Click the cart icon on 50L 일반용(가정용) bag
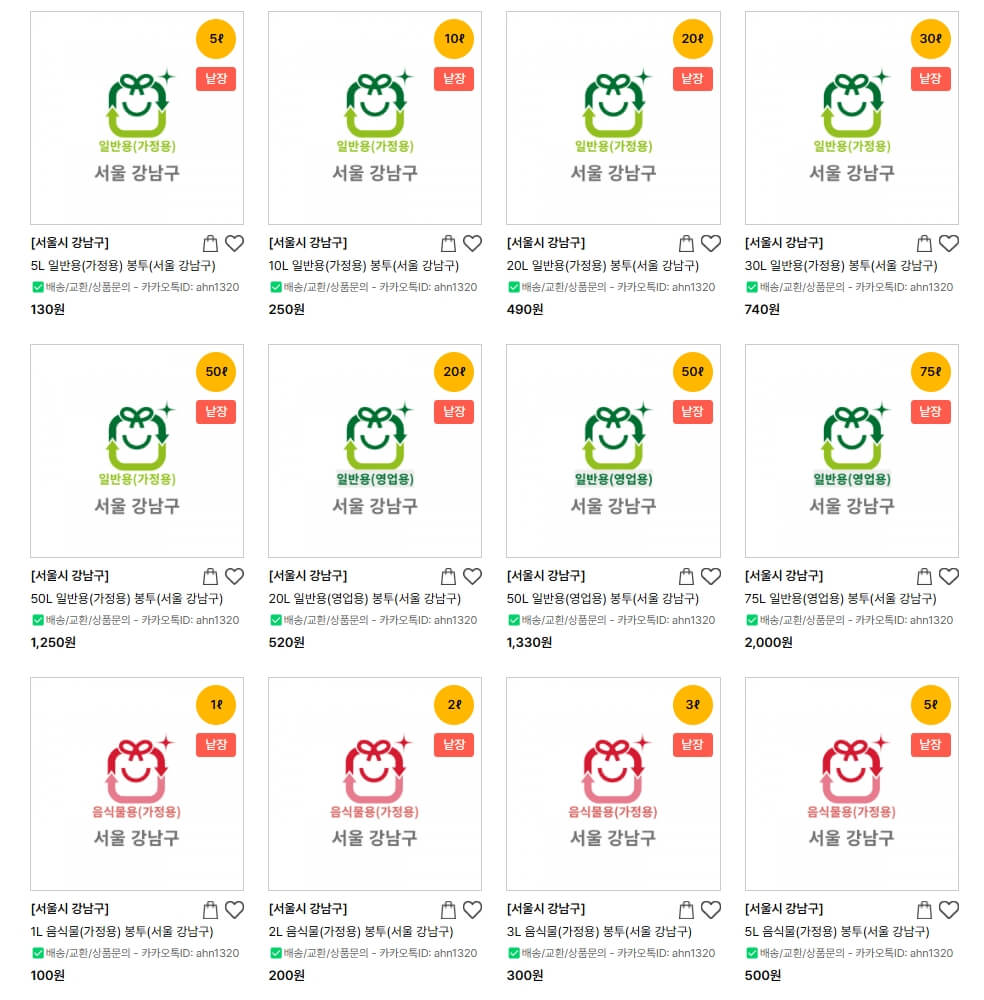Image resolution: width=984 pixels, height=1000 pixels. click(x=210, y=575)
